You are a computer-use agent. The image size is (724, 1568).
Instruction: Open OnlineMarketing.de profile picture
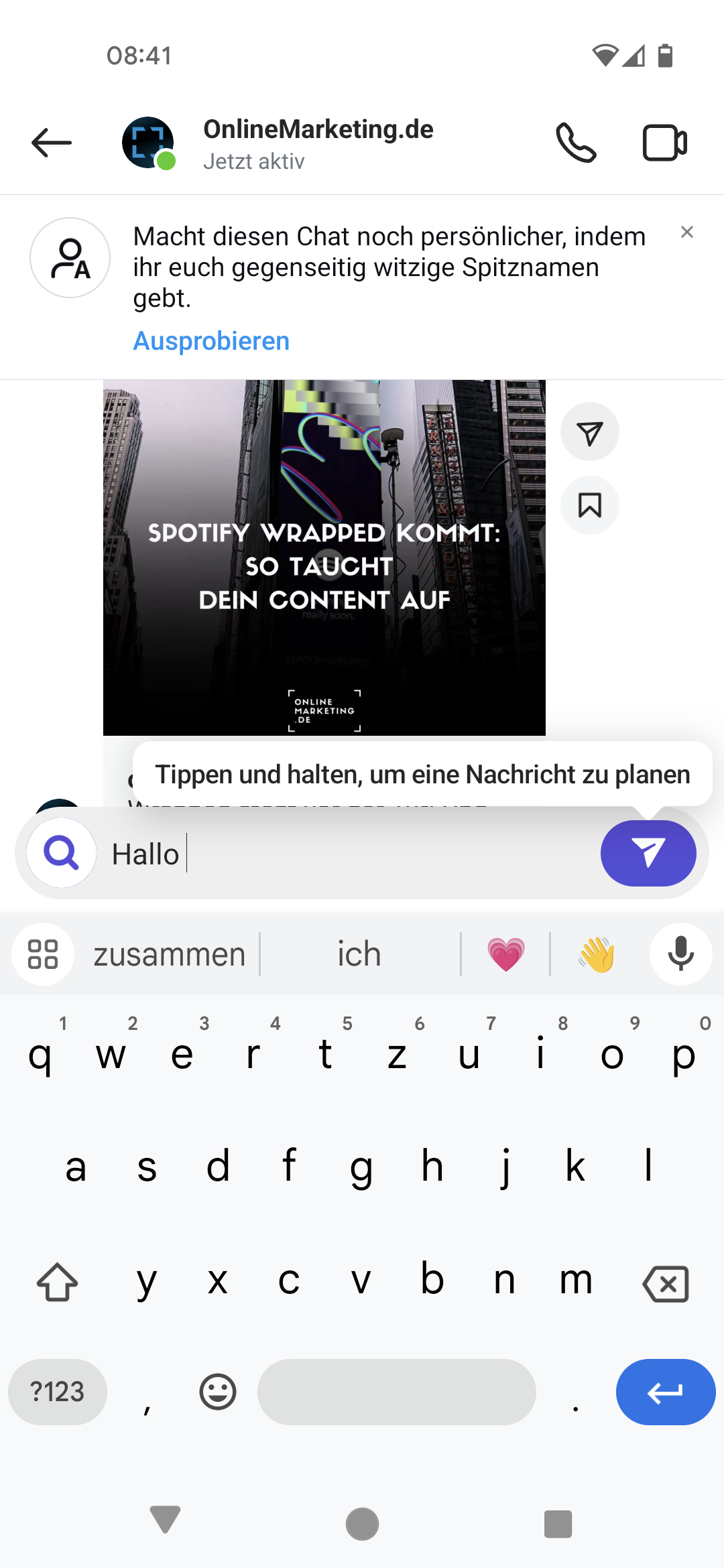(x=148, y=143)
